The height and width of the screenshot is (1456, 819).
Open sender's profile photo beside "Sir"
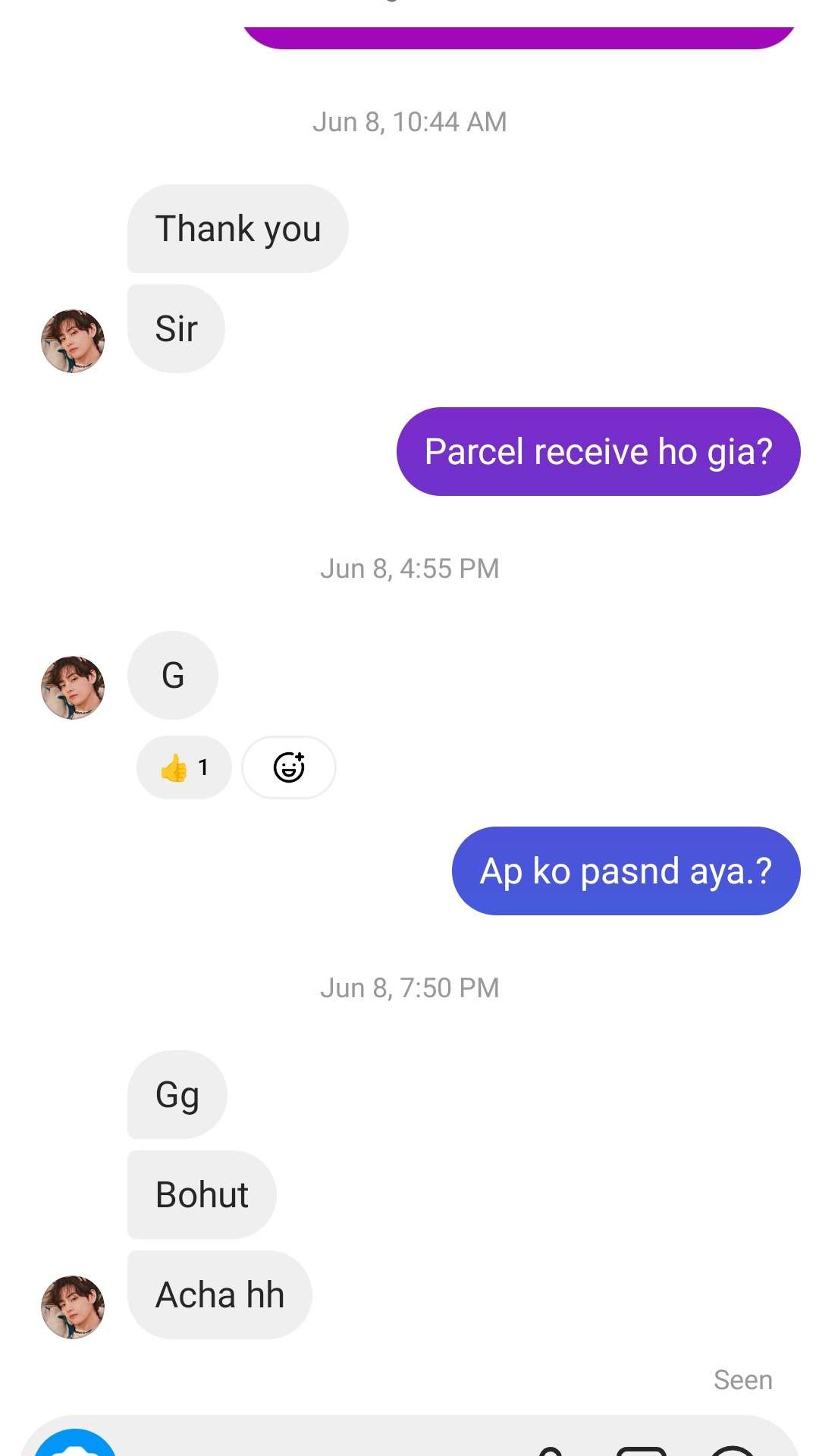coord(73,341)
